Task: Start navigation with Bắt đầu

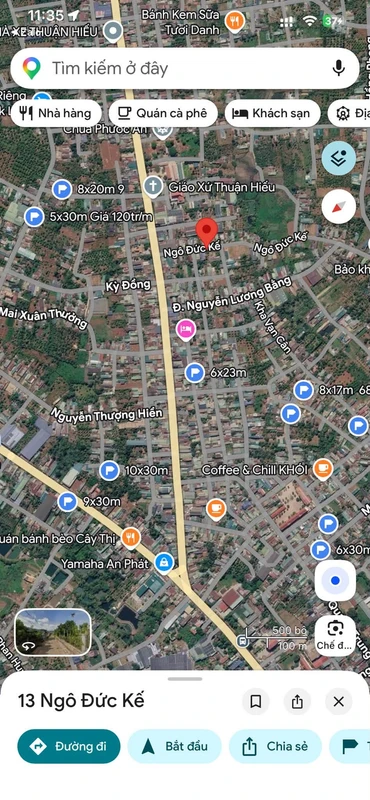Action: tap(175, 746)
